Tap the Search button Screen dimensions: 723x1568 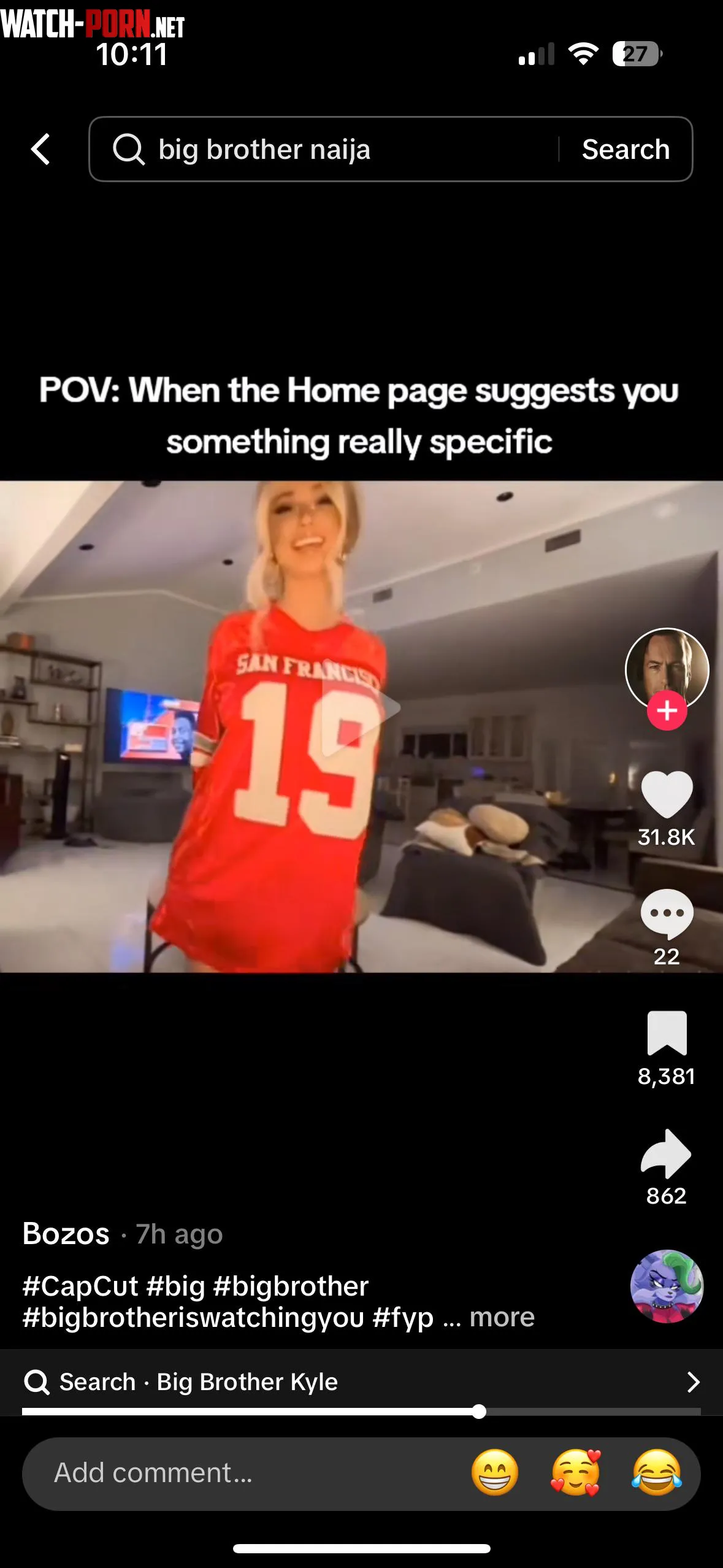pos(625,149)
